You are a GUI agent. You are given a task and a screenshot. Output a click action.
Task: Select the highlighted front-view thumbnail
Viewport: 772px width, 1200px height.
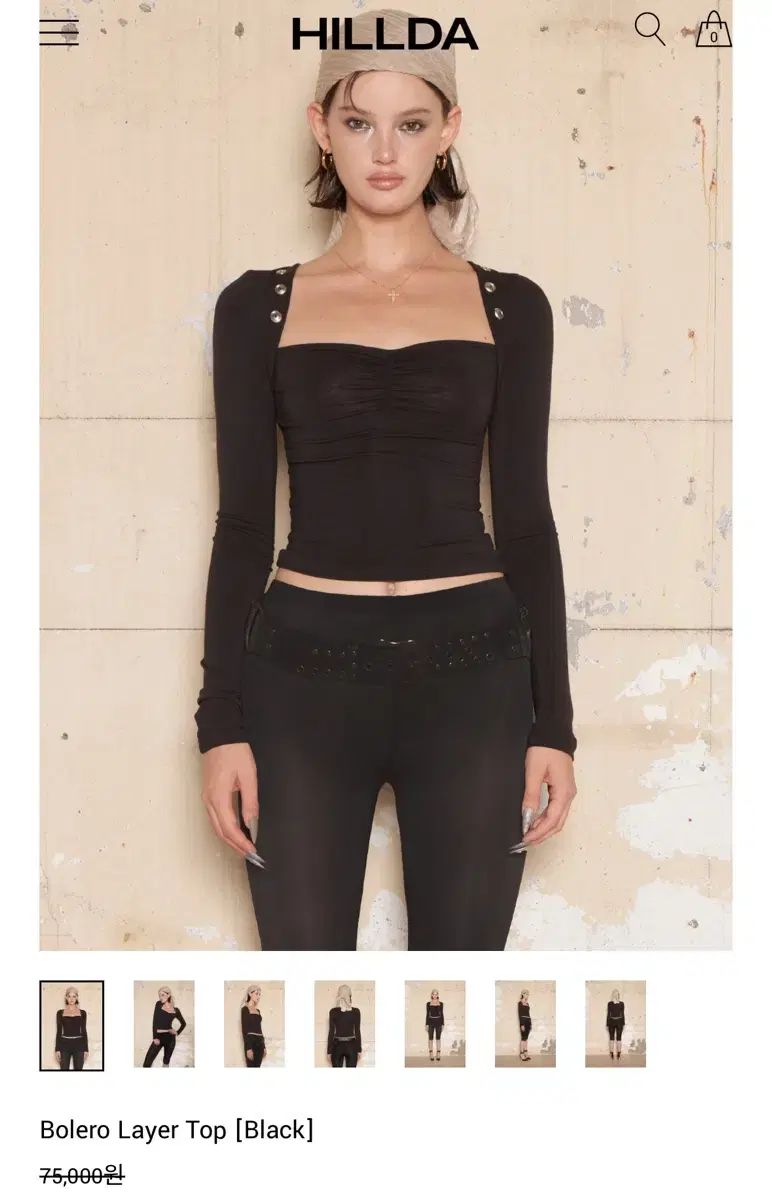pyautogui.click(x=72, y=1025)
